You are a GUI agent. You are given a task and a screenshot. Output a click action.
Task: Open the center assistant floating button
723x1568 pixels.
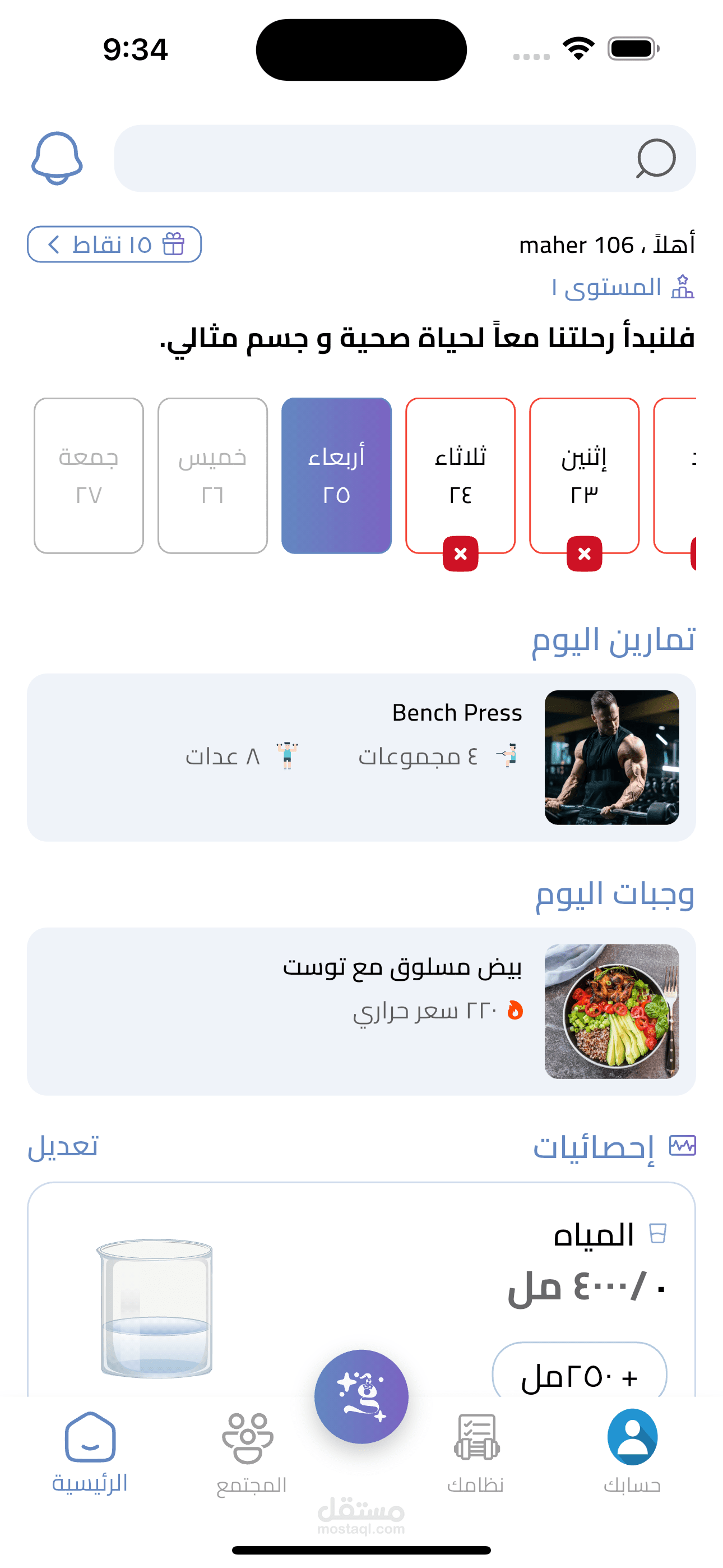coord(361,1396)
